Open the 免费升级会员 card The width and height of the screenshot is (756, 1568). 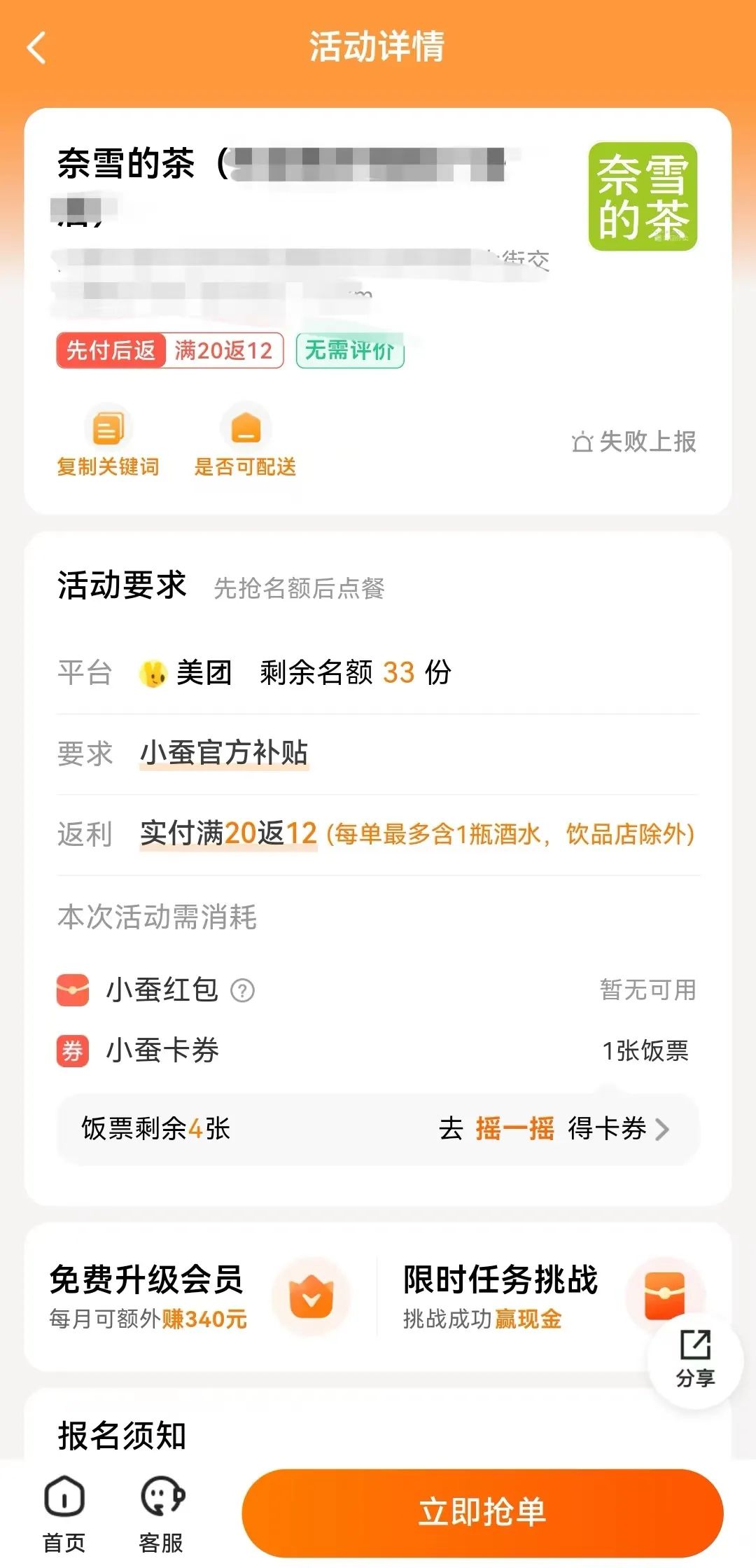199,1296
